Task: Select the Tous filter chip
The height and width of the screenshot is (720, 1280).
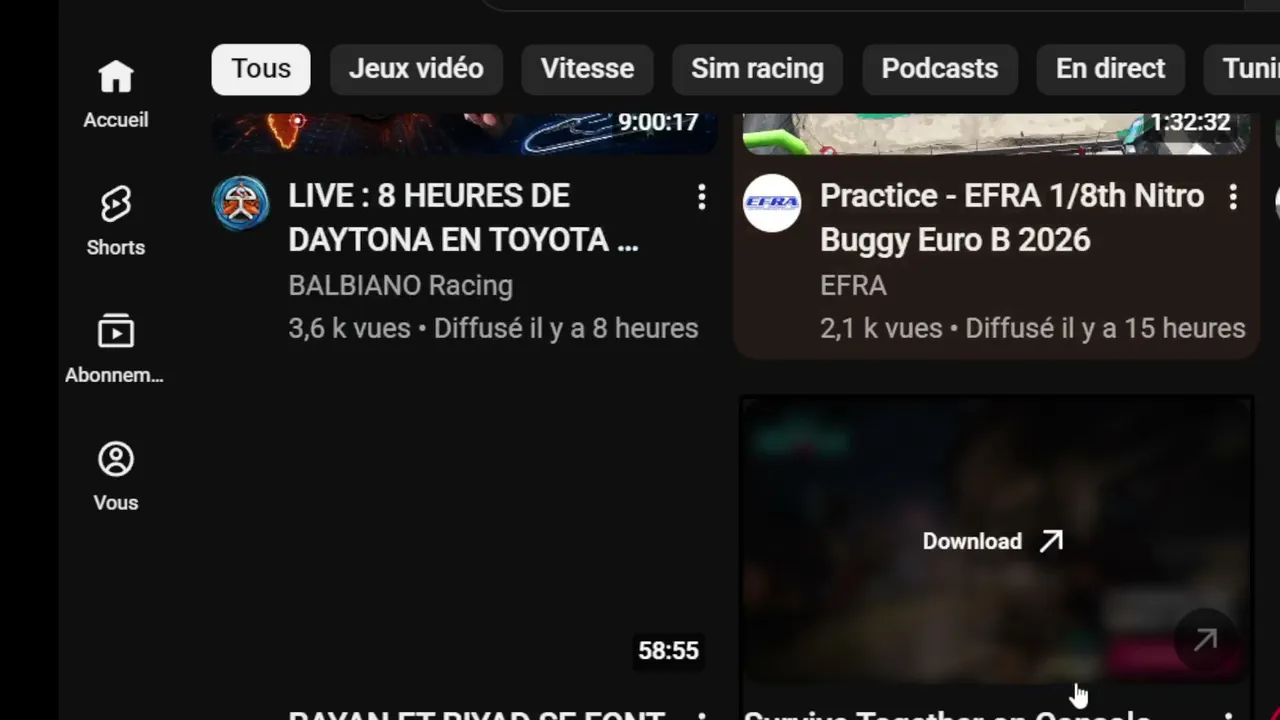Action: pos(261,69)
